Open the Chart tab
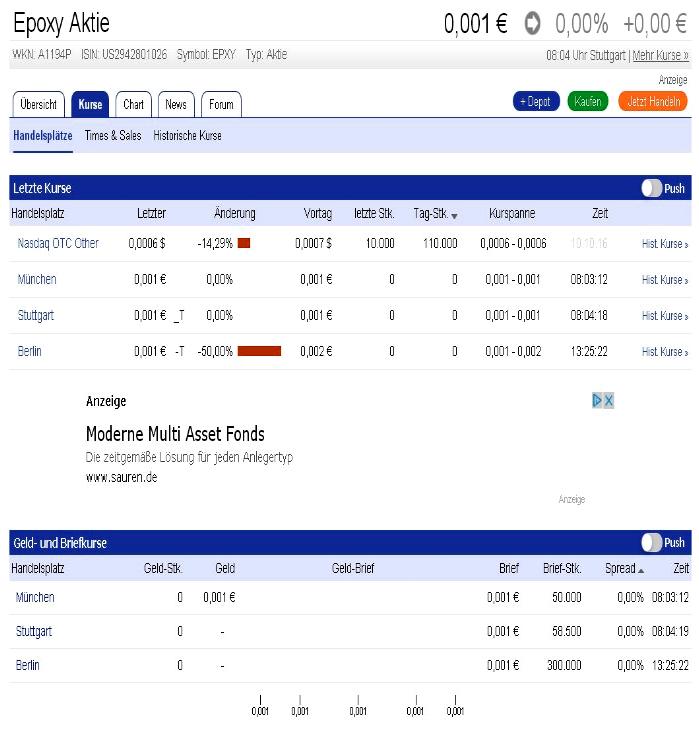 (133, 104)
